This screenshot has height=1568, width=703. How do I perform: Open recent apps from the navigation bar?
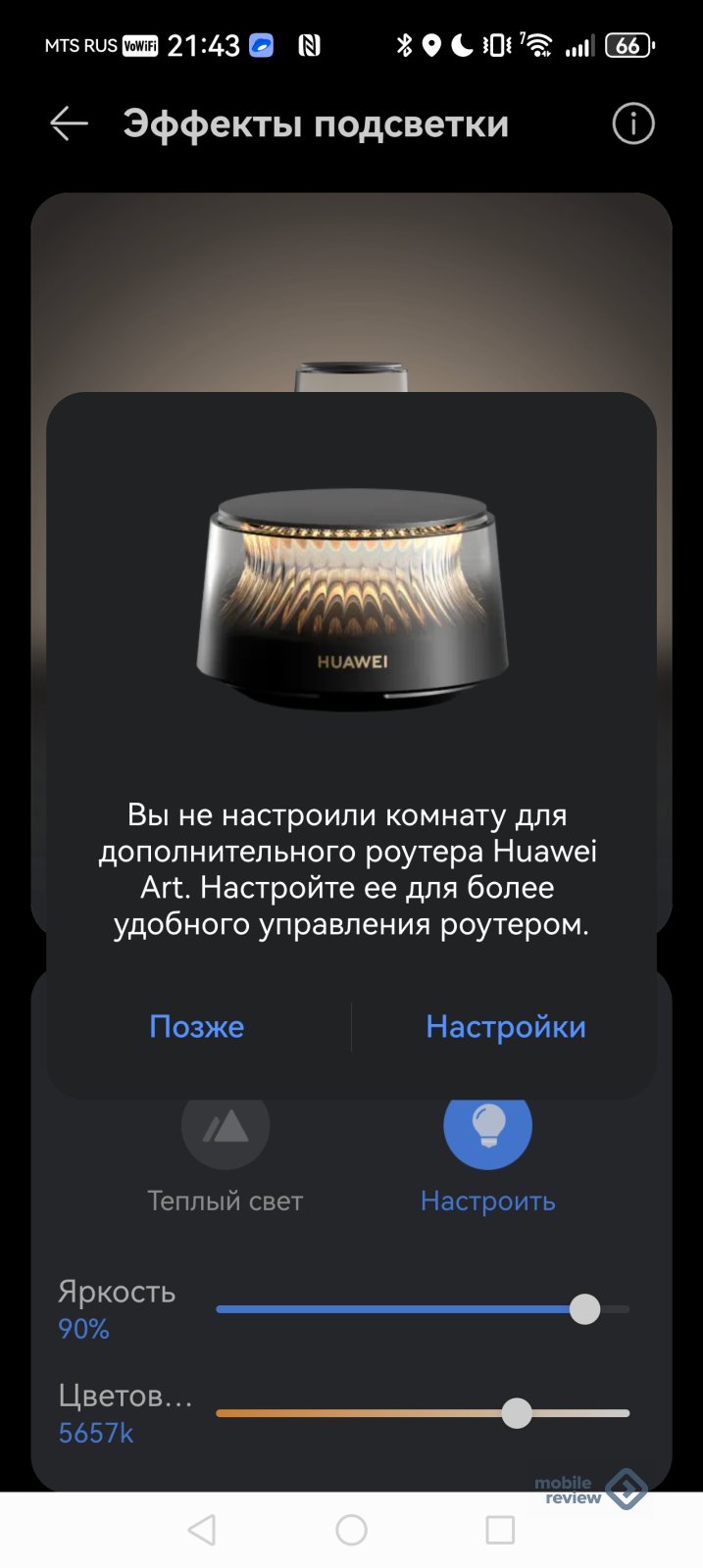click(x=500, y=1530)
